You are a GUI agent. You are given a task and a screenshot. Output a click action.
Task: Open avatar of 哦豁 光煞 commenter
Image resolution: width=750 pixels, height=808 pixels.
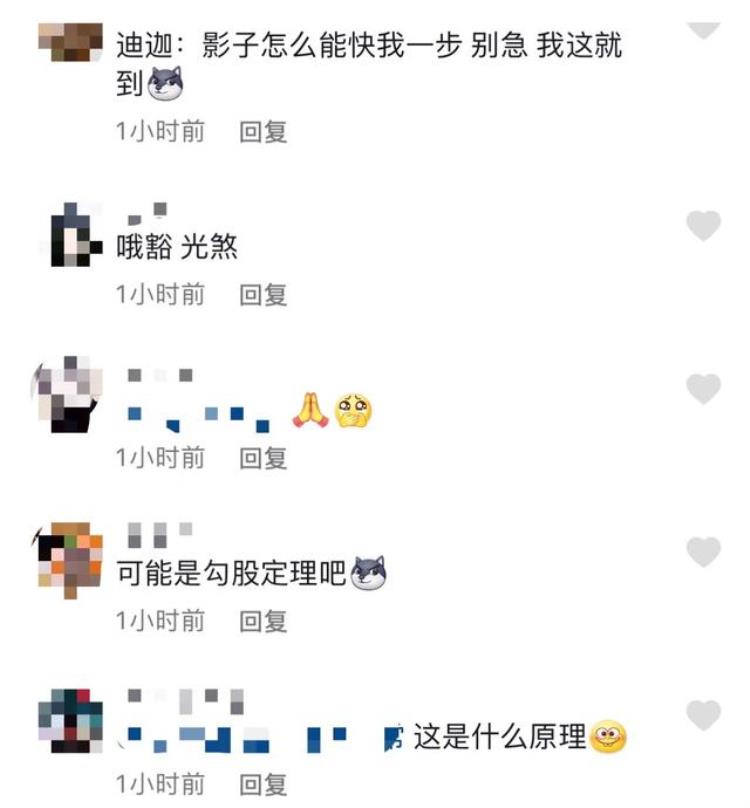pyautogui.click(x=70, y=235)
